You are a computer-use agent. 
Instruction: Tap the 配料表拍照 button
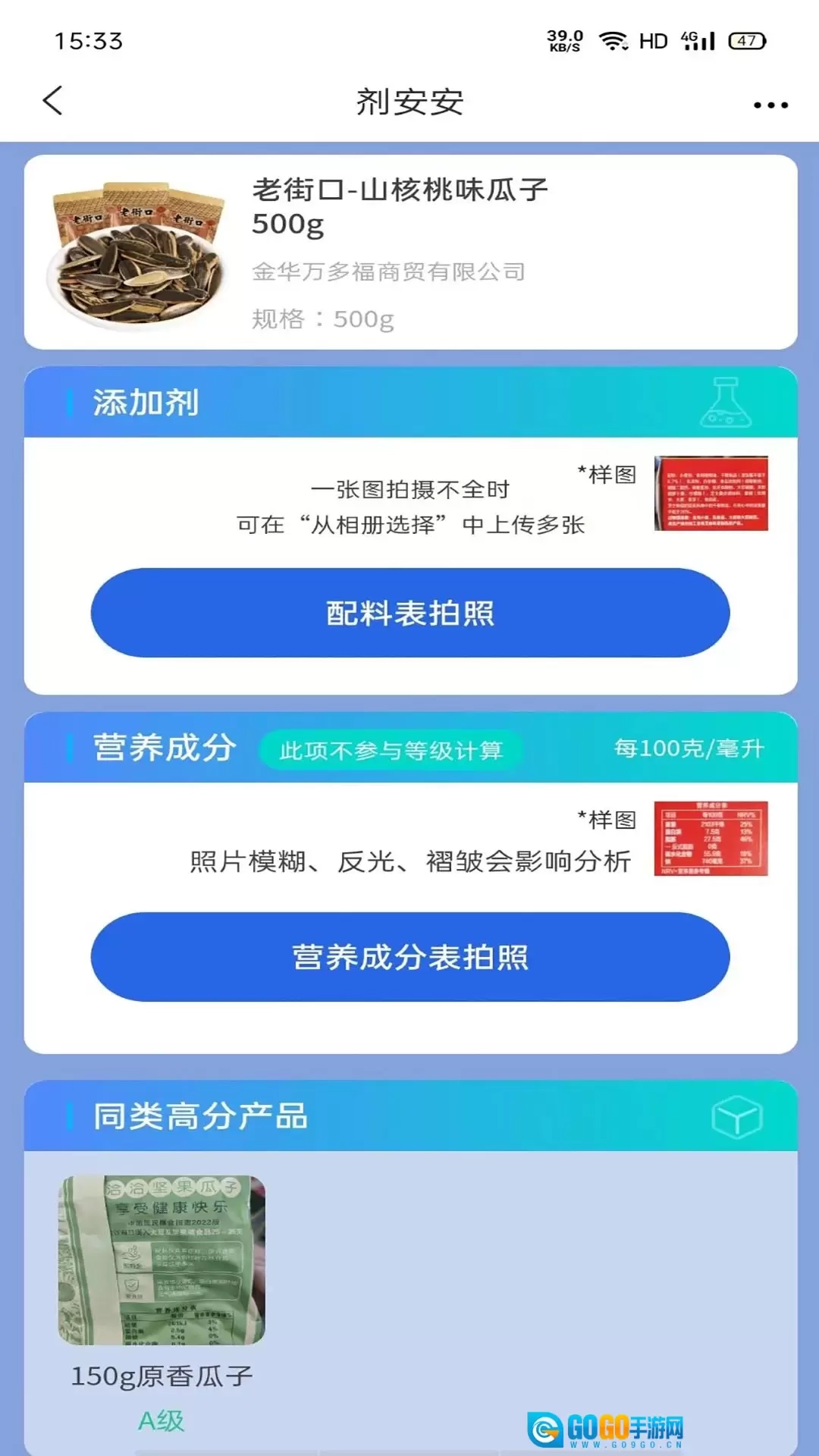coord(409,613)
